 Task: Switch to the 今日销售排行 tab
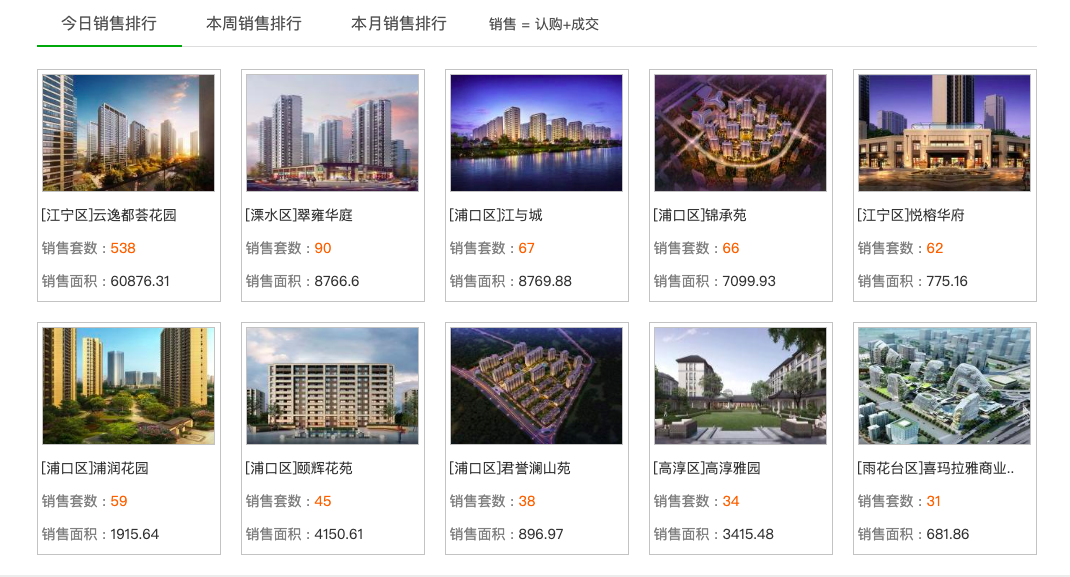109,24
